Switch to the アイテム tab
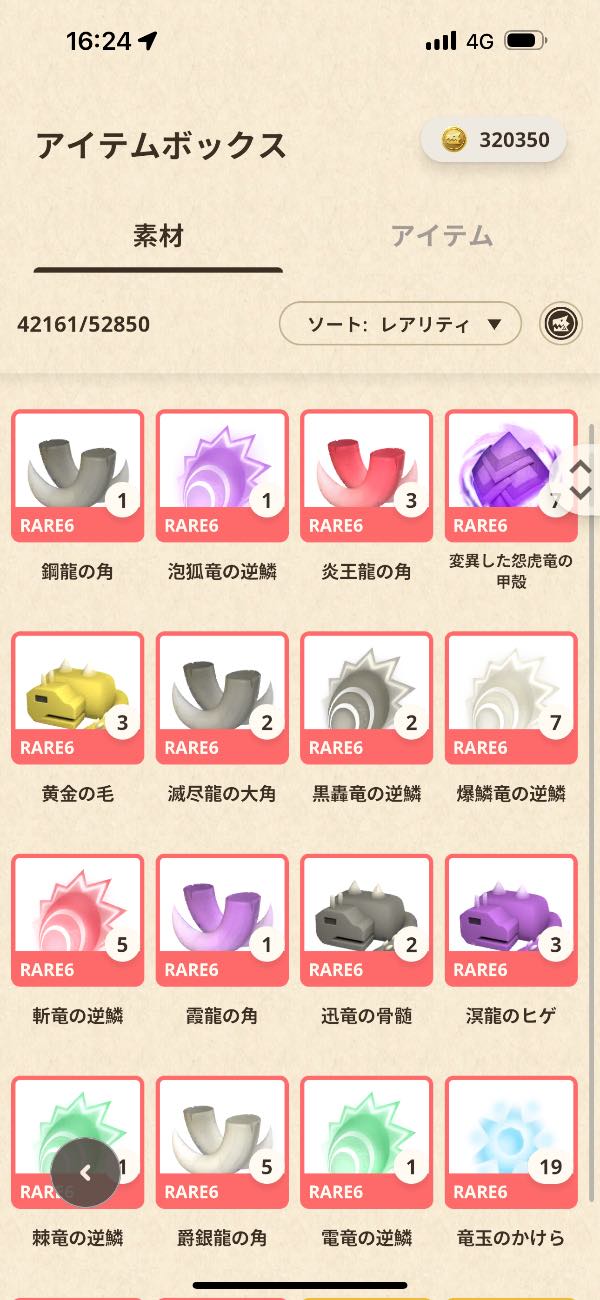This screenshot has height=1300, width=600. [x=441, y=236]
